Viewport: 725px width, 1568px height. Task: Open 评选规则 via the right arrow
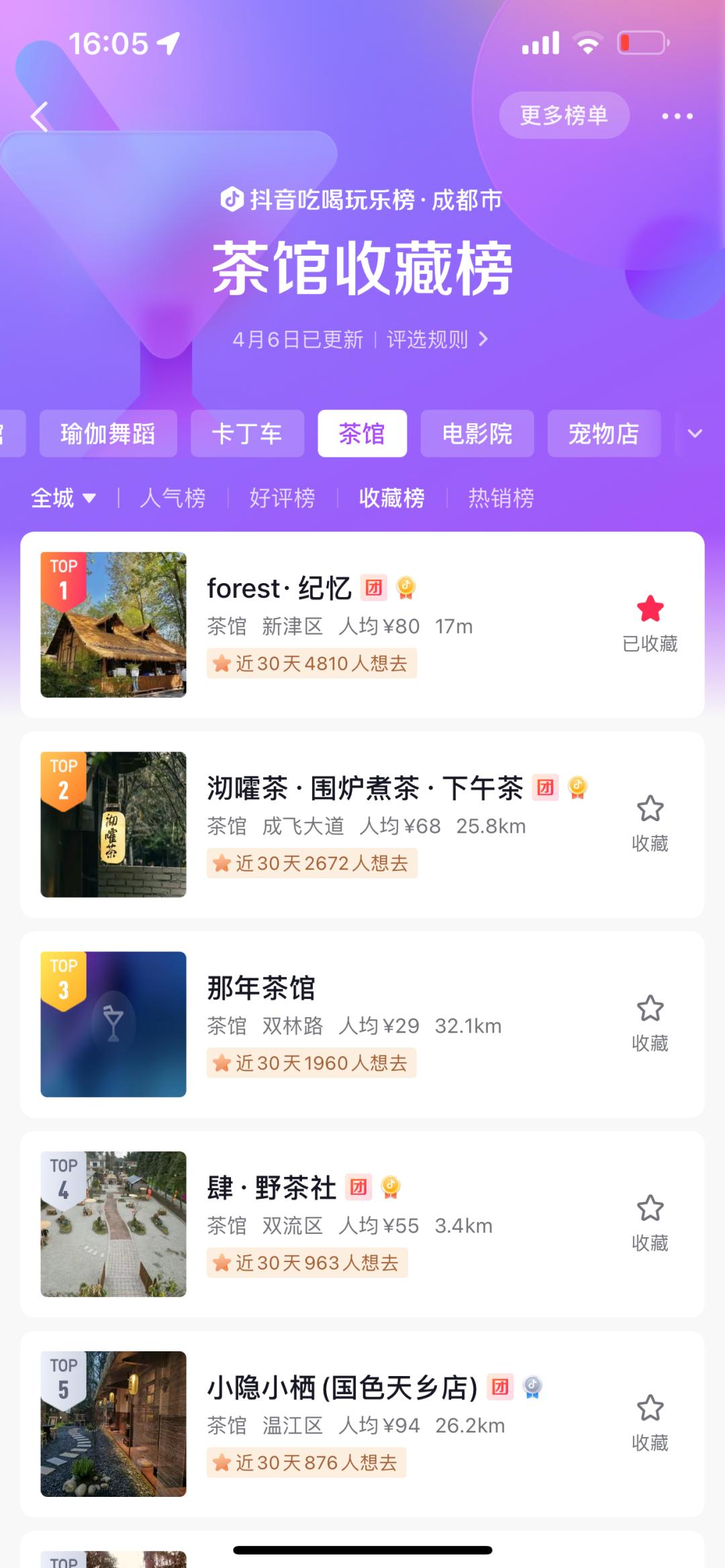pos(484,340)
